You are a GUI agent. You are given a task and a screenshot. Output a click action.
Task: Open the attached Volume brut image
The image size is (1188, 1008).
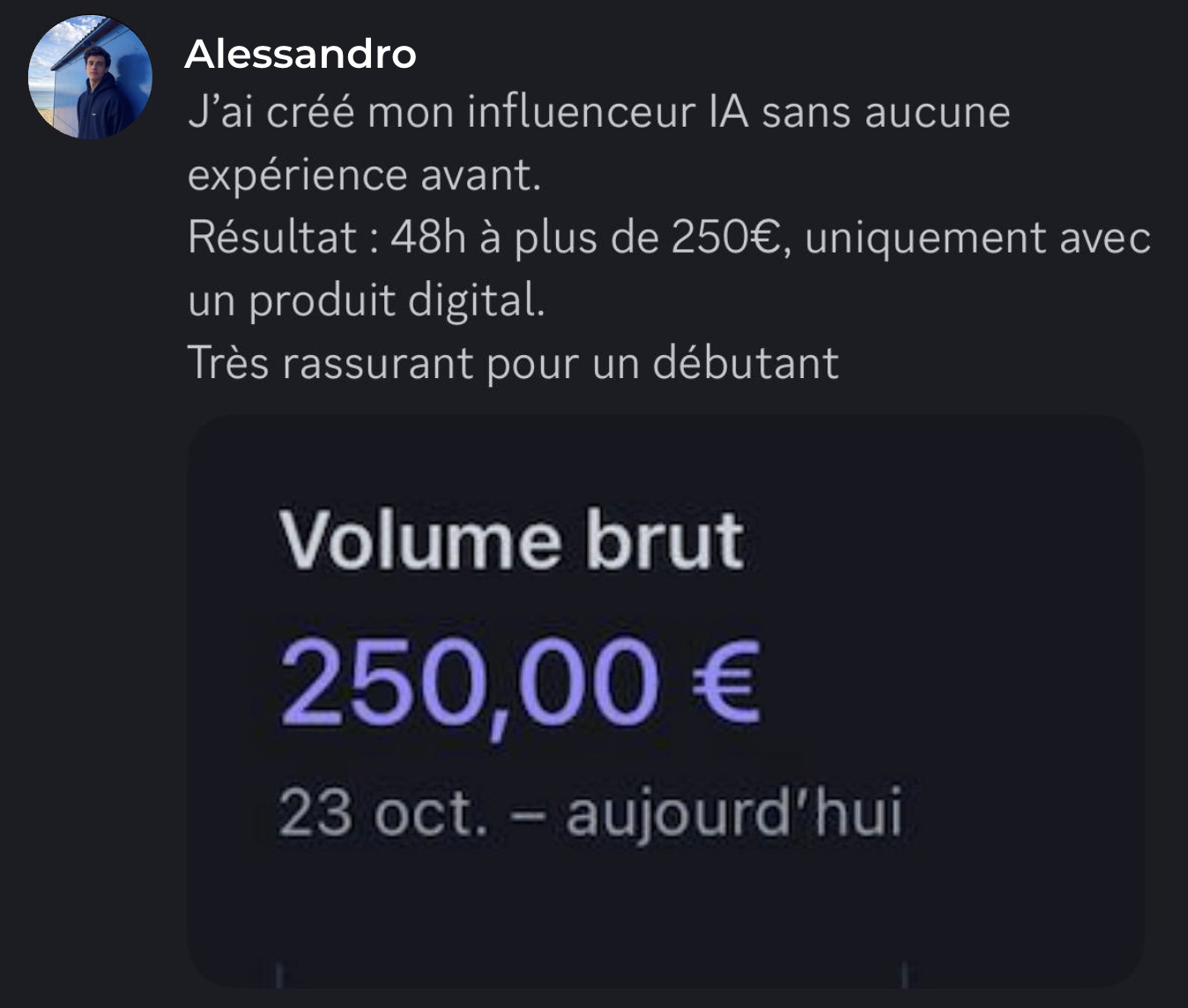[665, 700]
